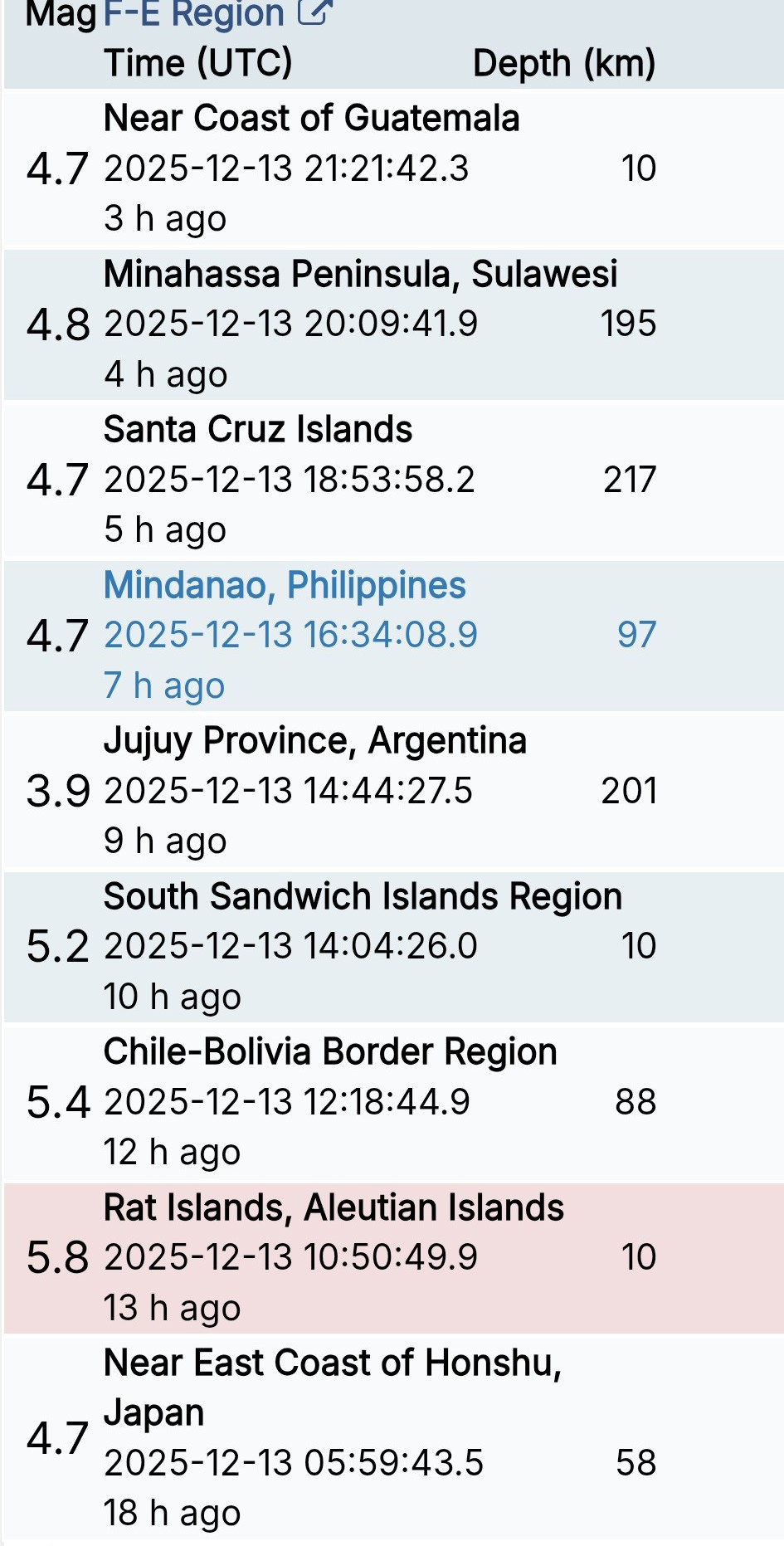View the Chile-Bolivia Border Region earthquake
Viewport: 784px width, 1546px height.
point(329,1052)
